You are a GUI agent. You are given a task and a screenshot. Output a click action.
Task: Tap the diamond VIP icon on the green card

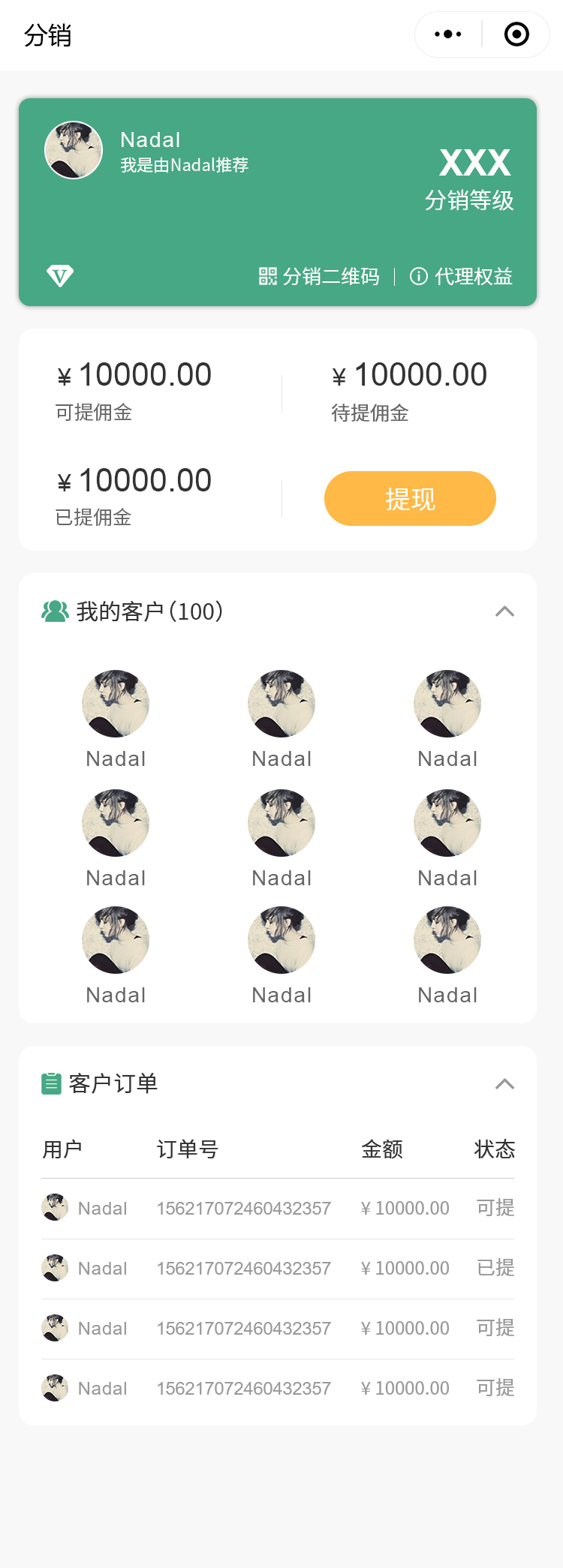60,276
